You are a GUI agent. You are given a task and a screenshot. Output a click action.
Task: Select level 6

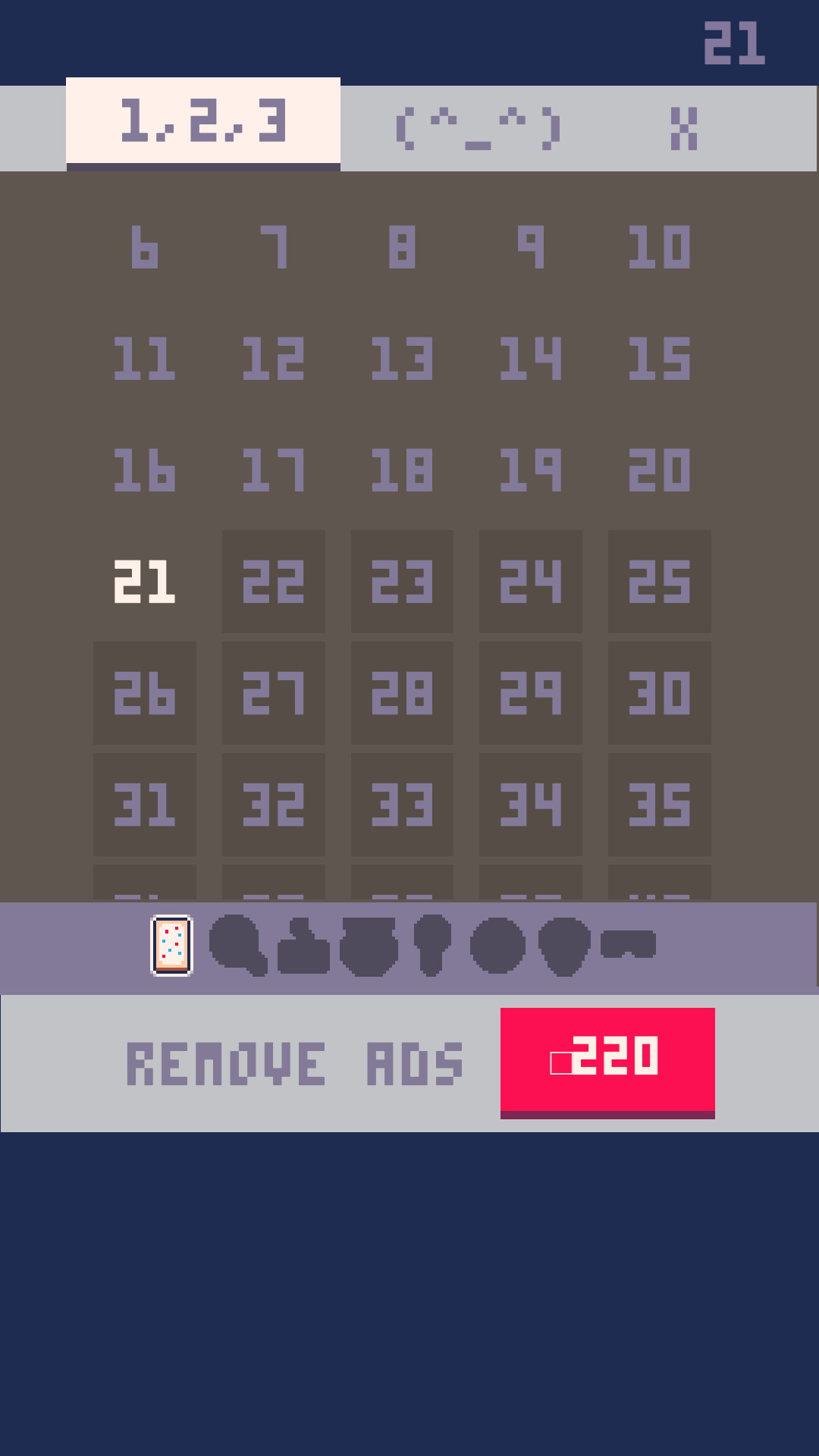[x=145, y=247]
